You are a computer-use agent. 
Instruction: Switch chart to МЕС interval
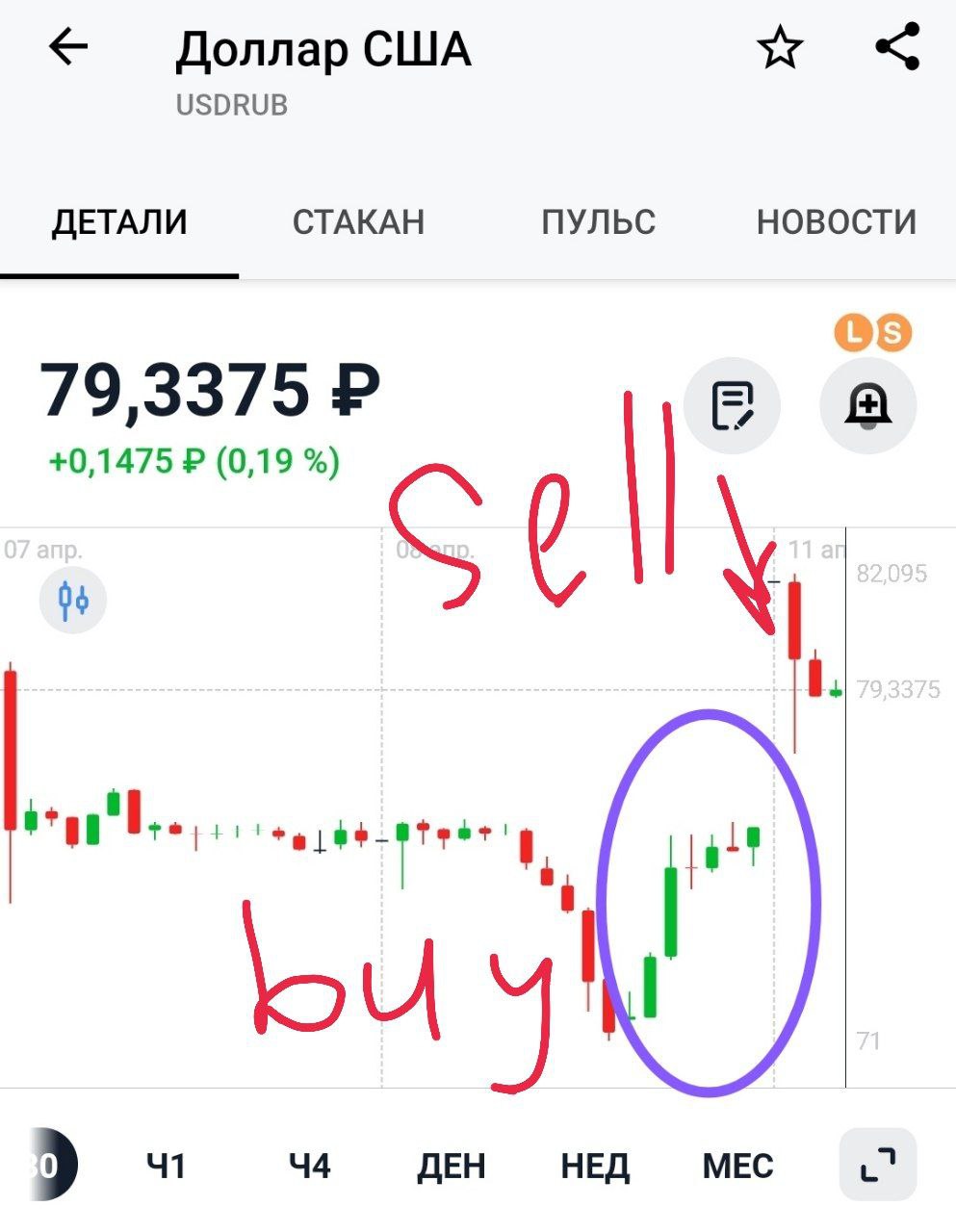point(737,1167)
